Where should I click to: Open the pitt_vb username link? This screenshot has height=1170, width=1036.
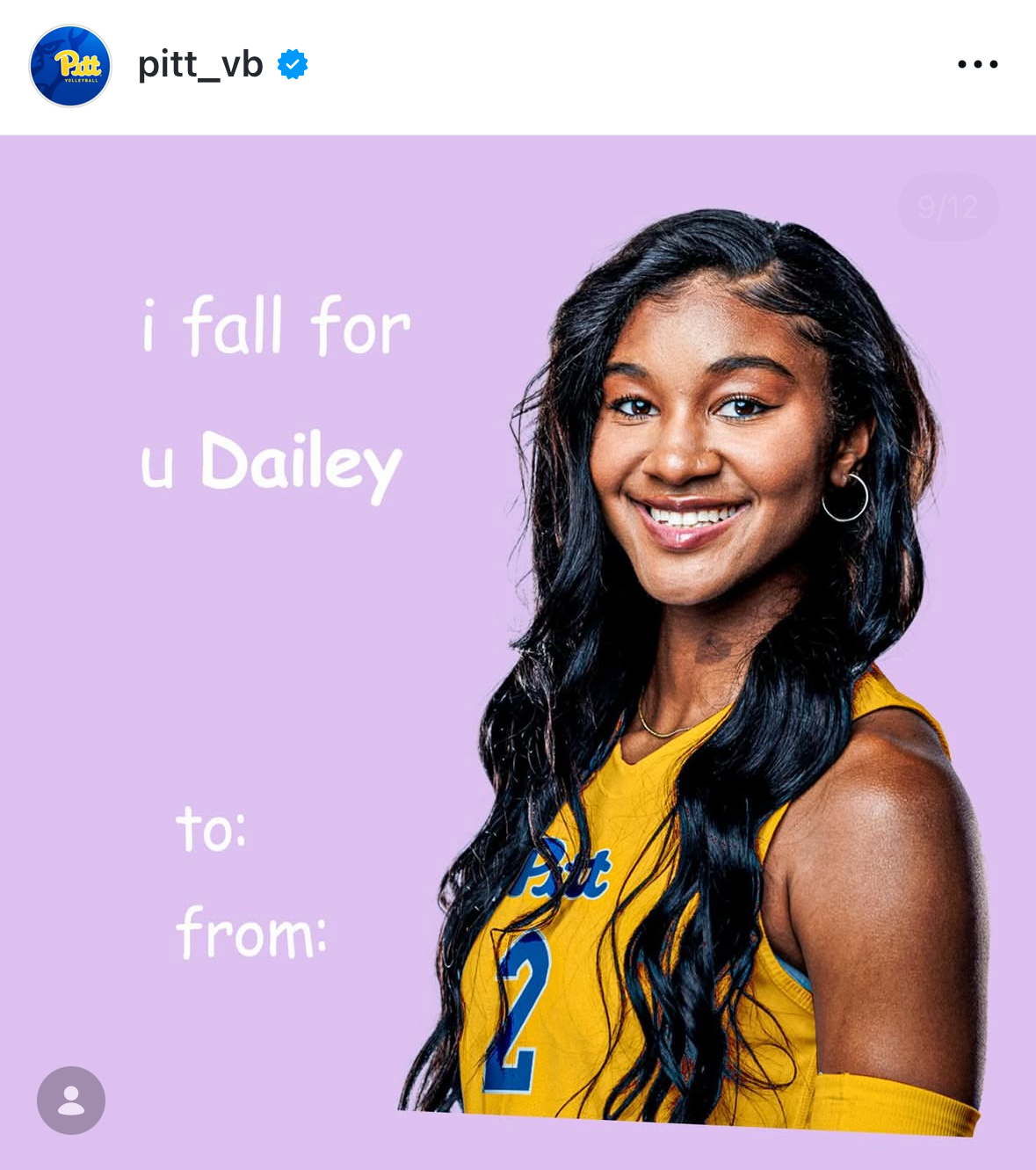point(200,64)
